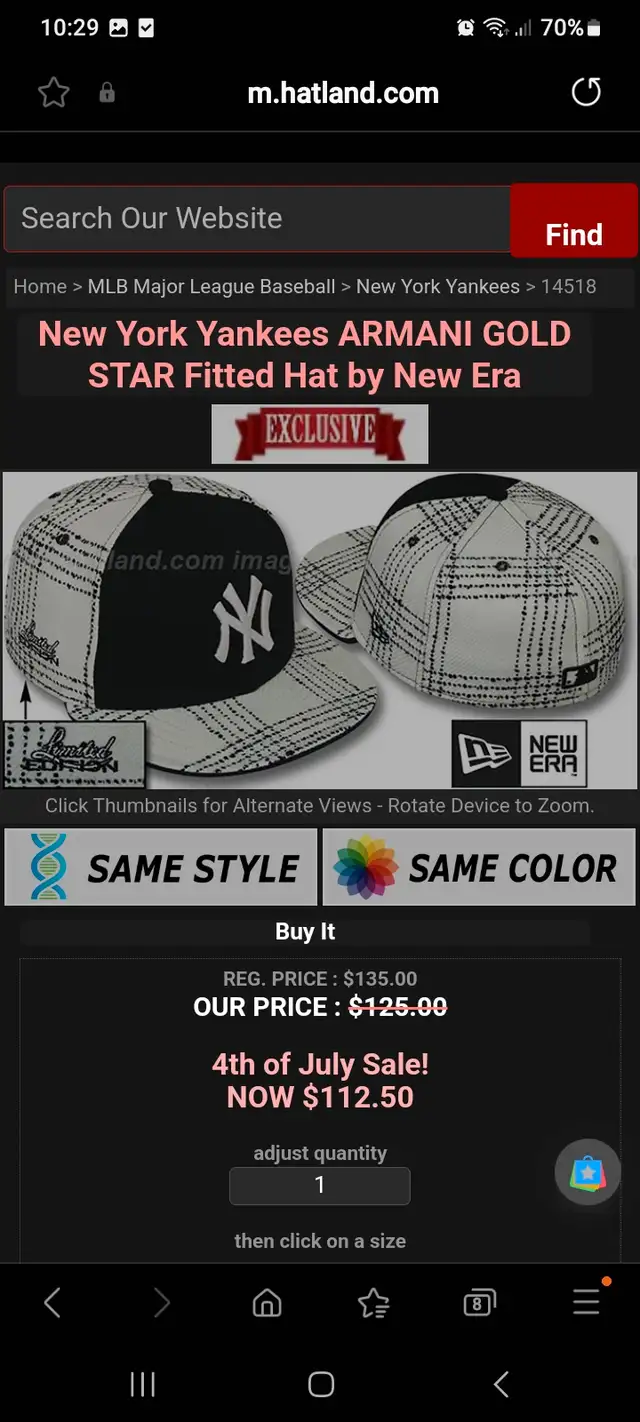Open MLB Major League Baseball breadcrumb
Image resolution: width=640 pixels, height=1422 pixels.
click(212, 286)
